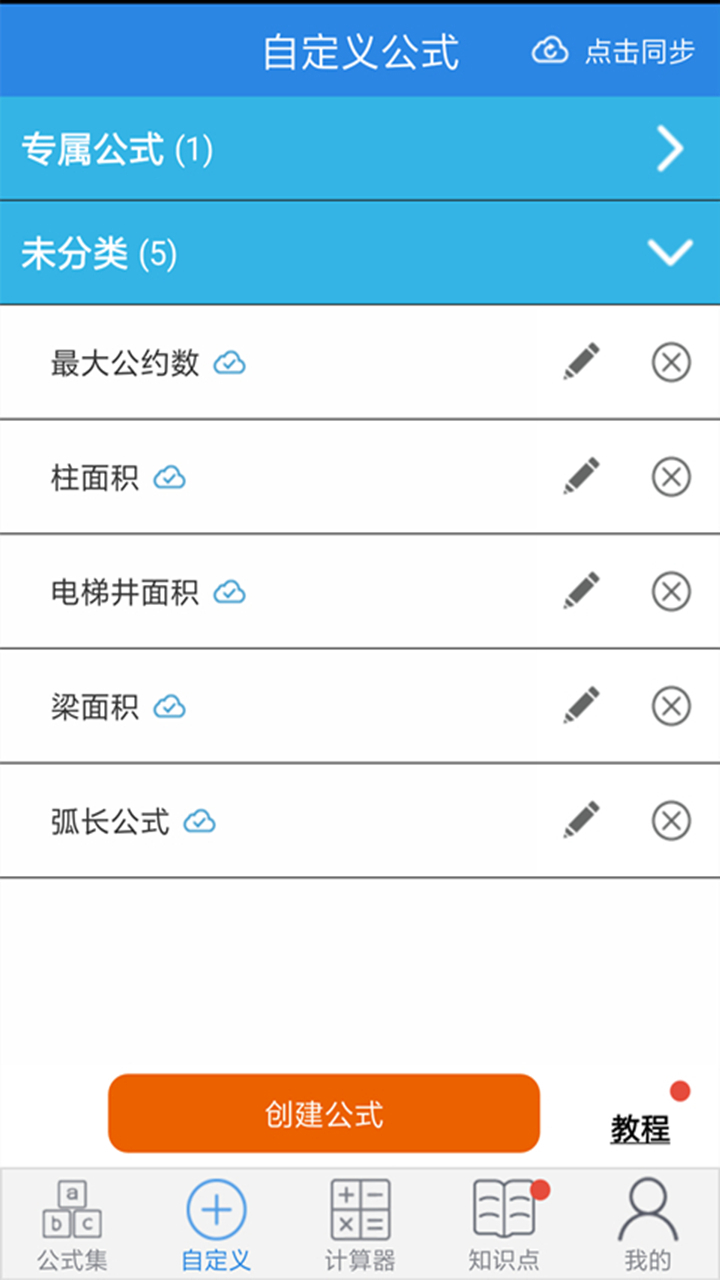Tap the sync cloud icon in the title bar
720x1280 pixels.
[x=551, y=52]
